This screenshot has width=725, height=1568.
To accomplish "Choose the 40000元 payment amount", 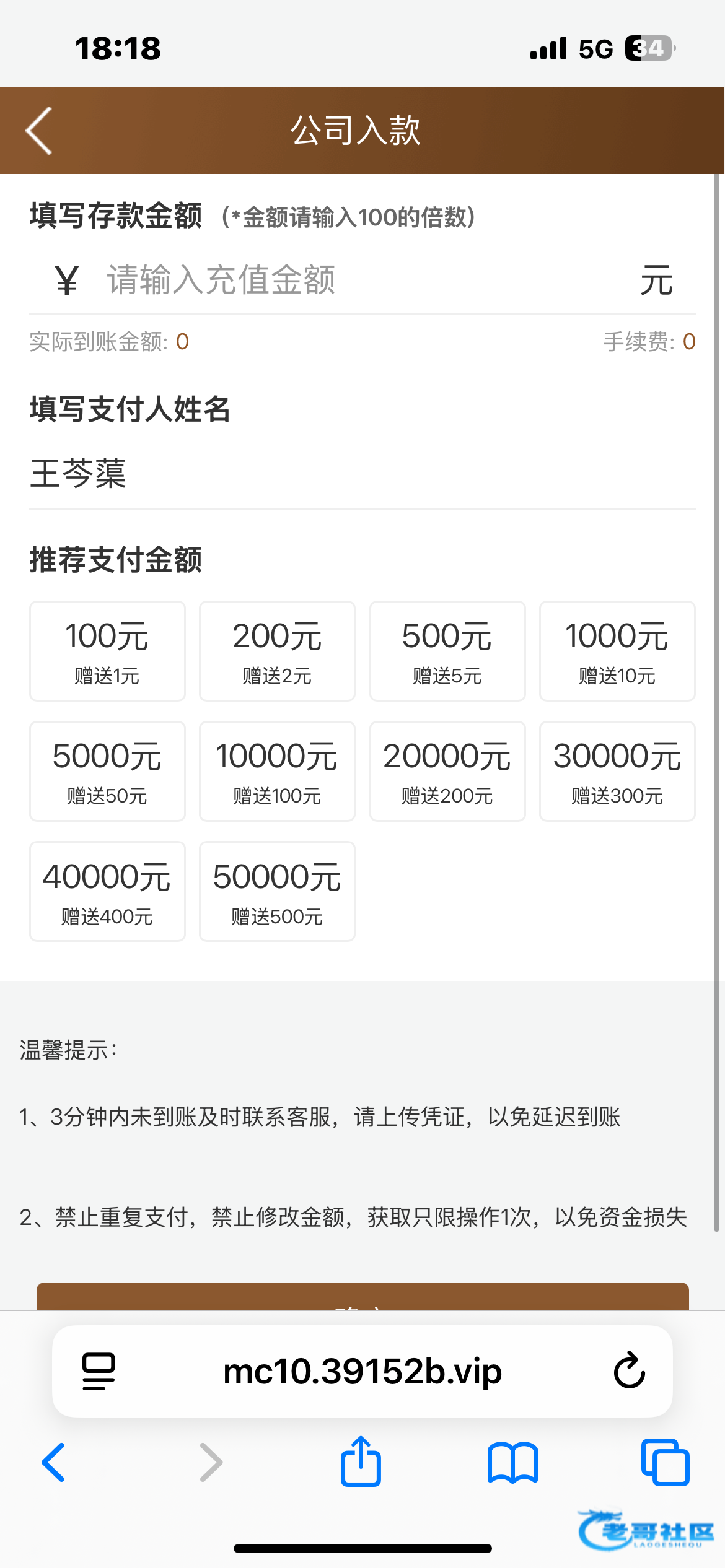I will coord(107,891).
